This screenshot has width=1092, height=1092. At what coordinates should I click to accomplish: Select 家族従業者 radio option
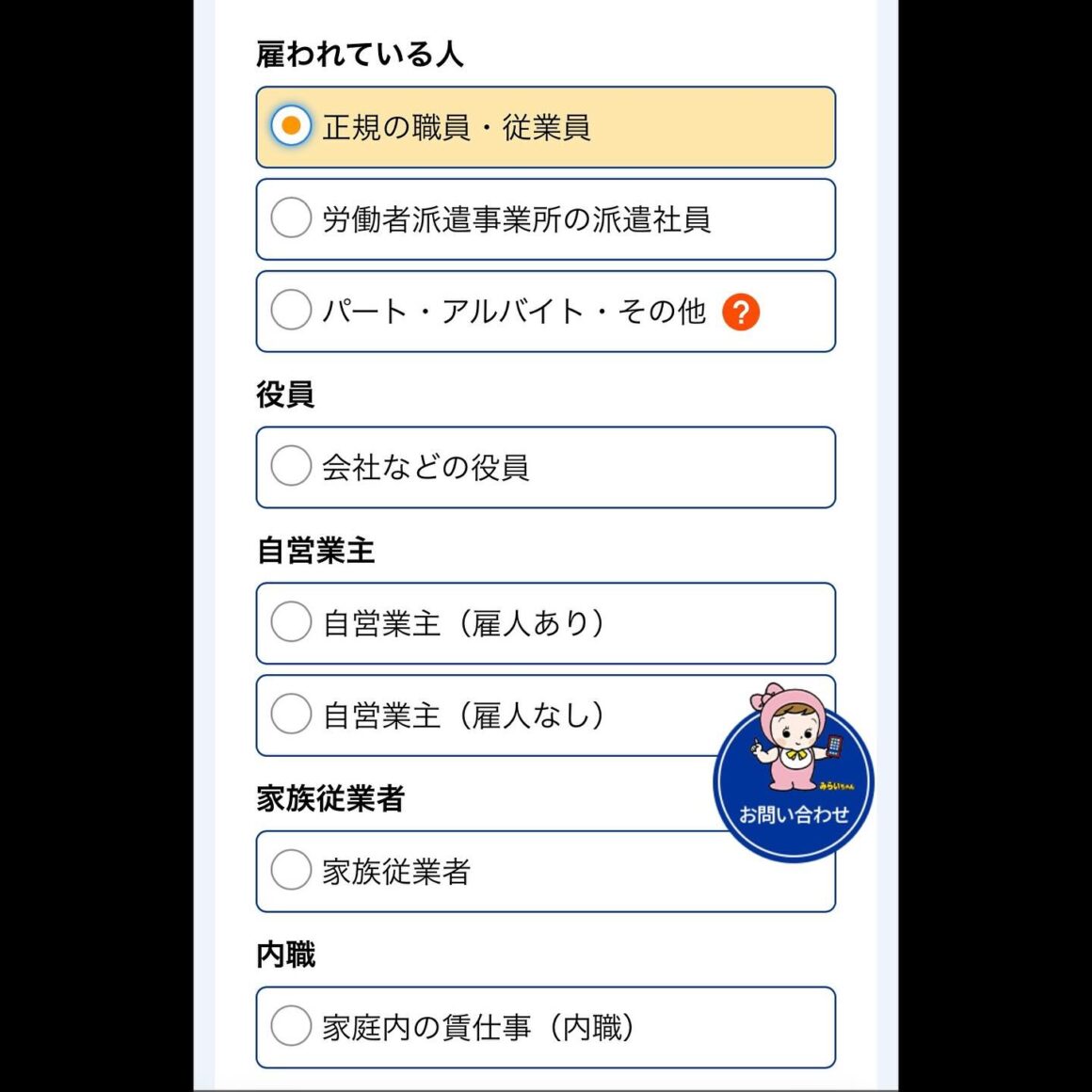291,871
